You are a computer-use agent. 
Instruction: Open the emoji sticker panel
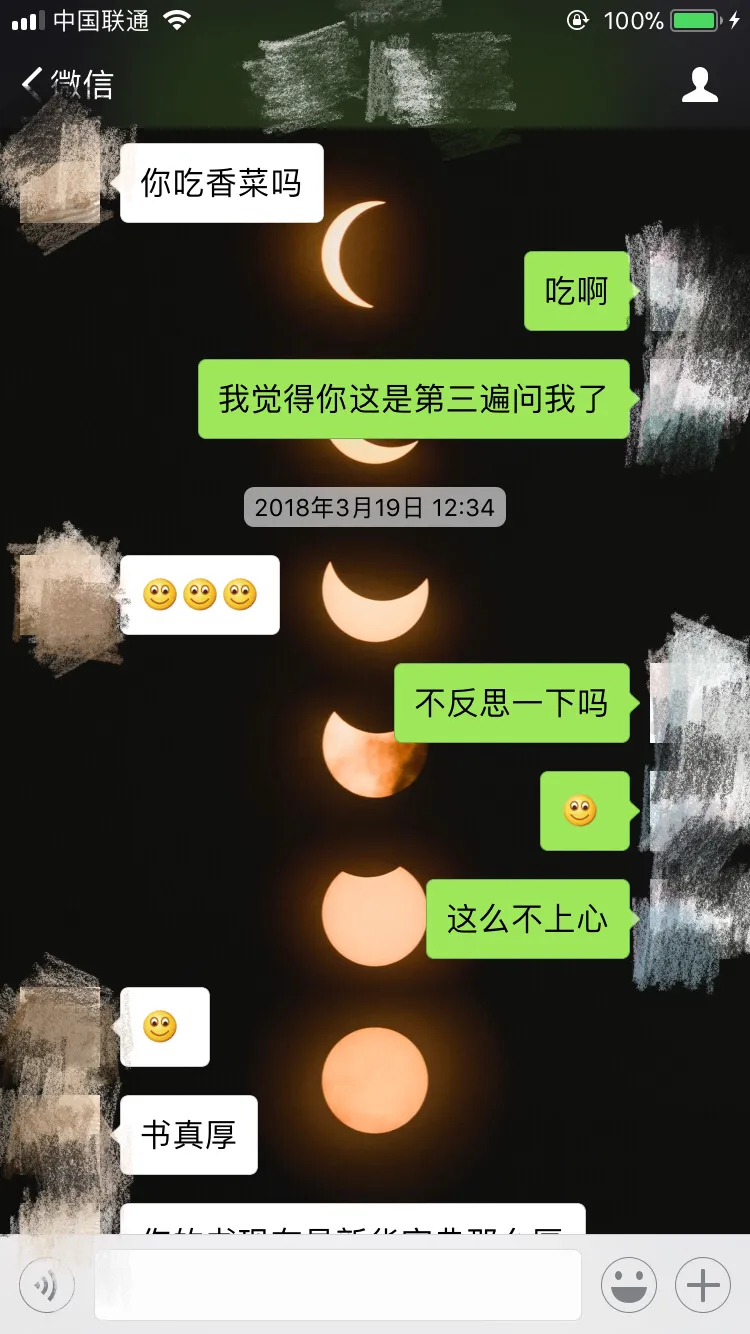(x=628, y=1284)
